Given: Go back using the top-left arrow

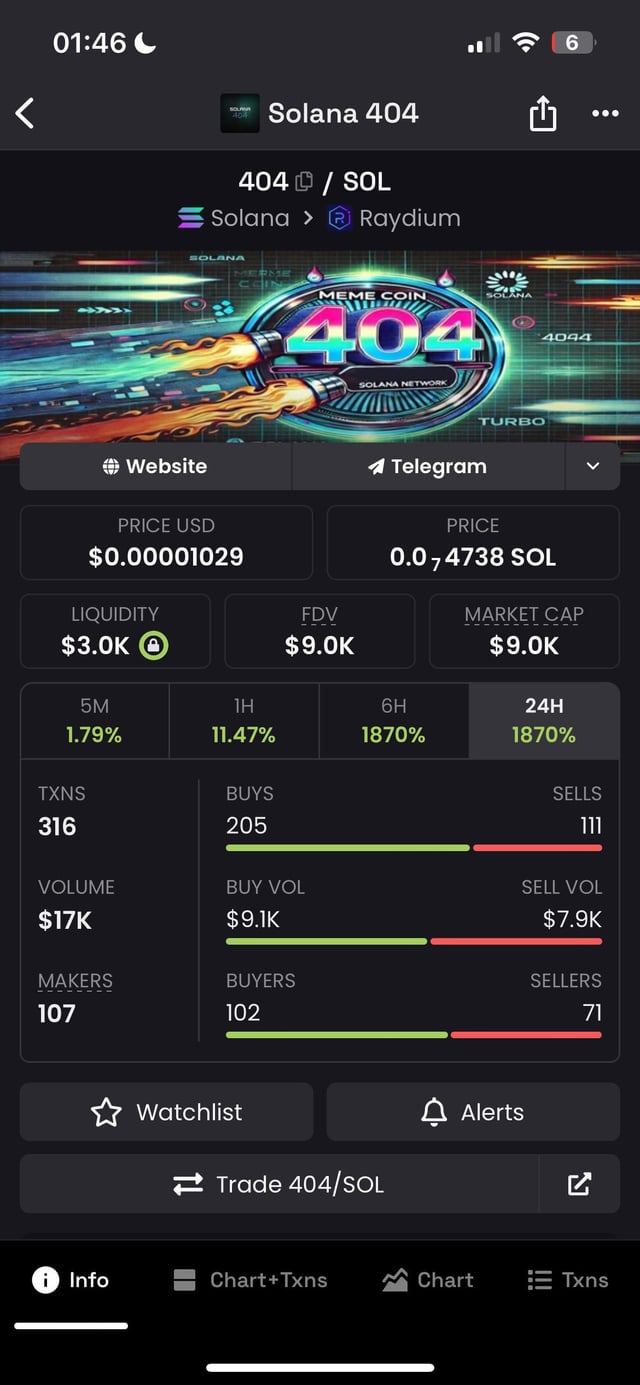Looking at the screenshot, I should (x=26, y=114).
